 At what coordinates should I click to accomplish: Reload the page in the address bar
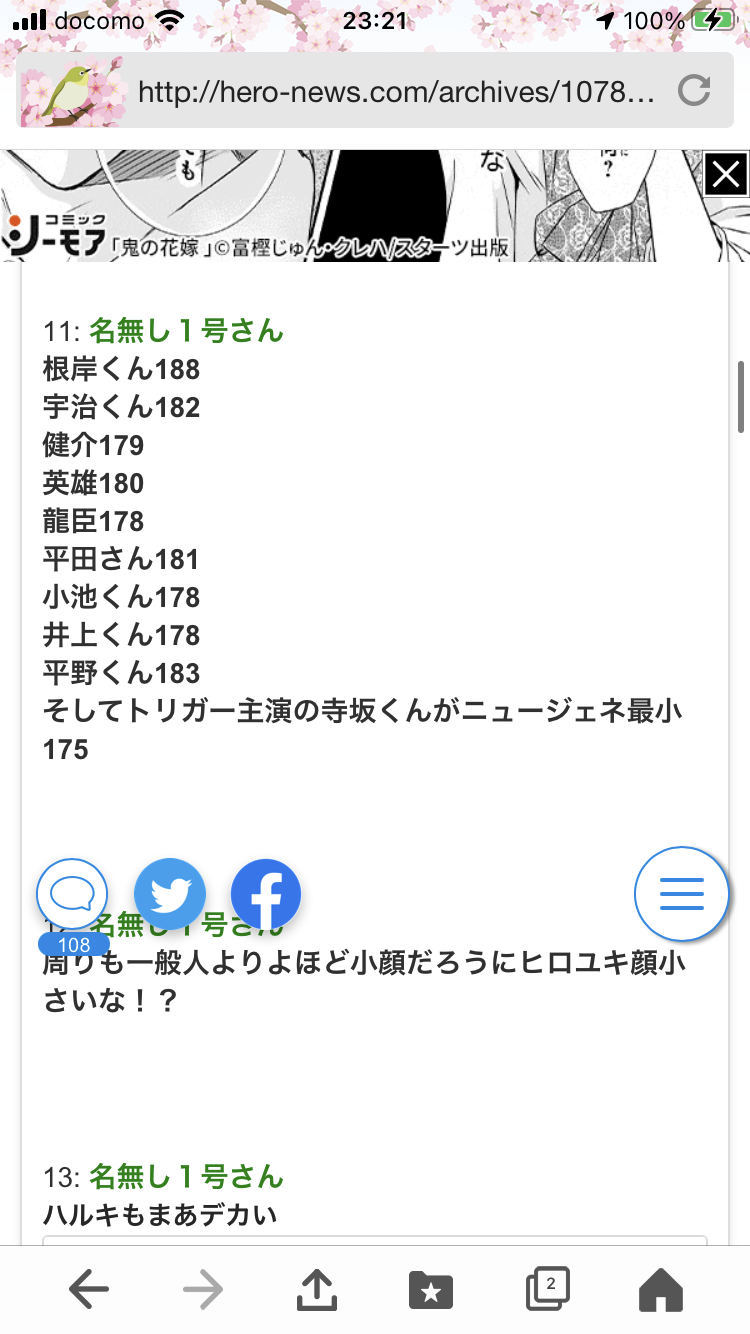[693, 92]
